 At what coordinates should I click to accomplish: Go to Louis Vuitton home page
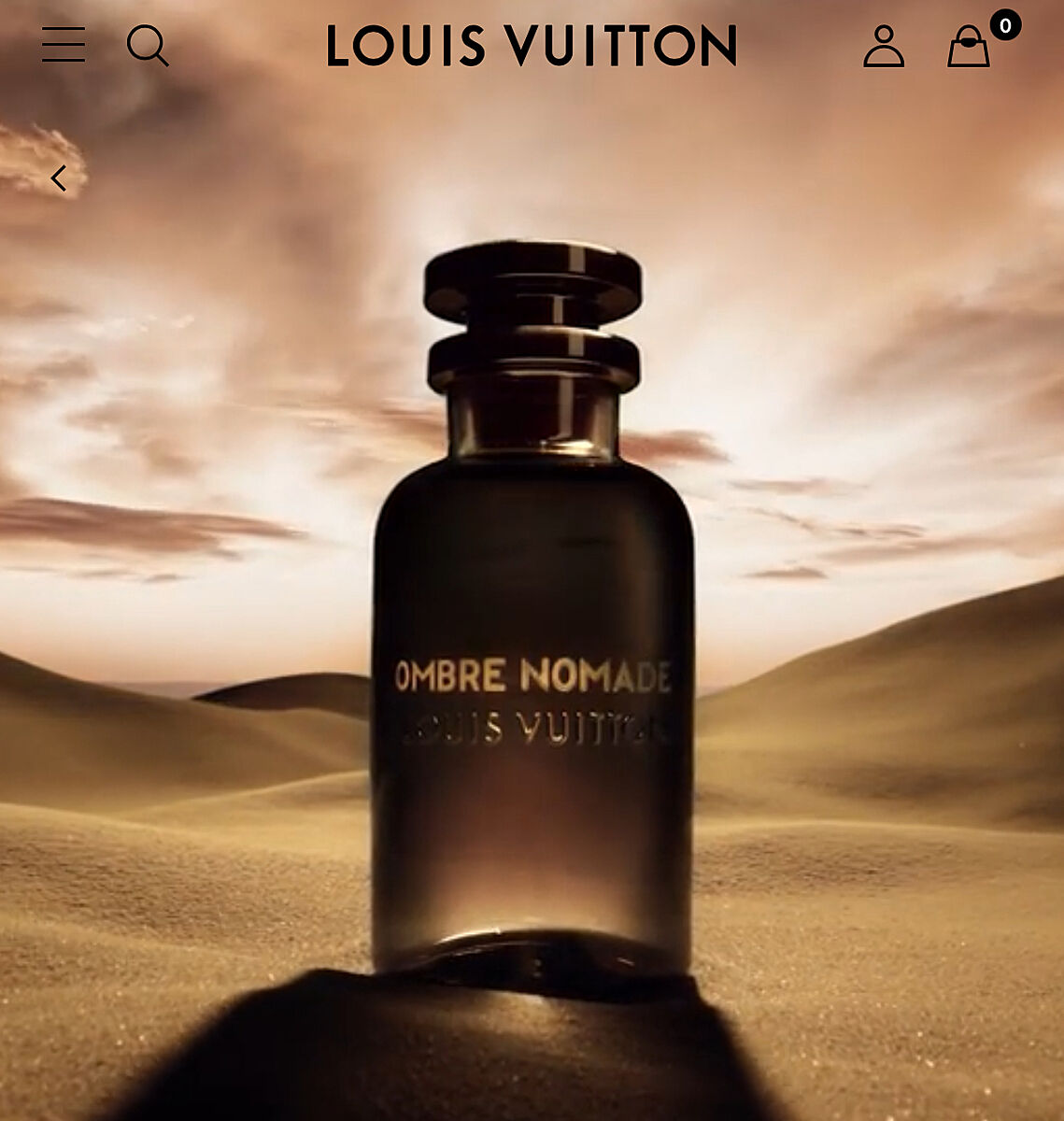[x=532, y=46]
